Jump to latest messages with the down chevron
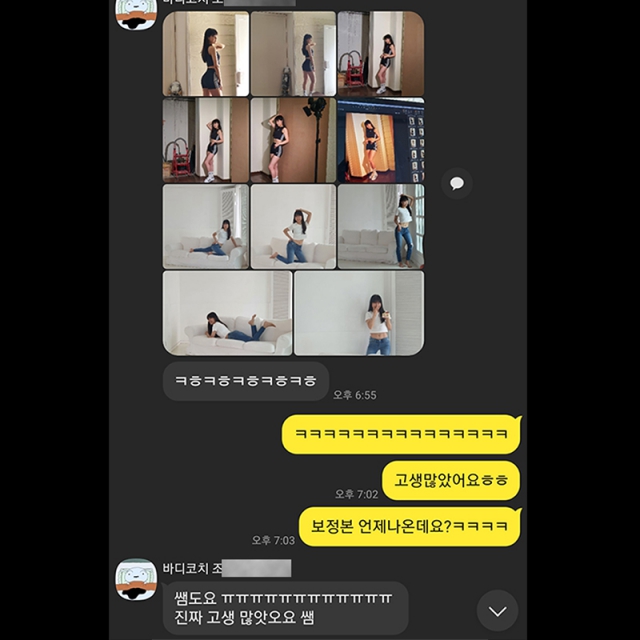Screen dimensions: 640x640 pyautogui.click(x=497, y=610)
